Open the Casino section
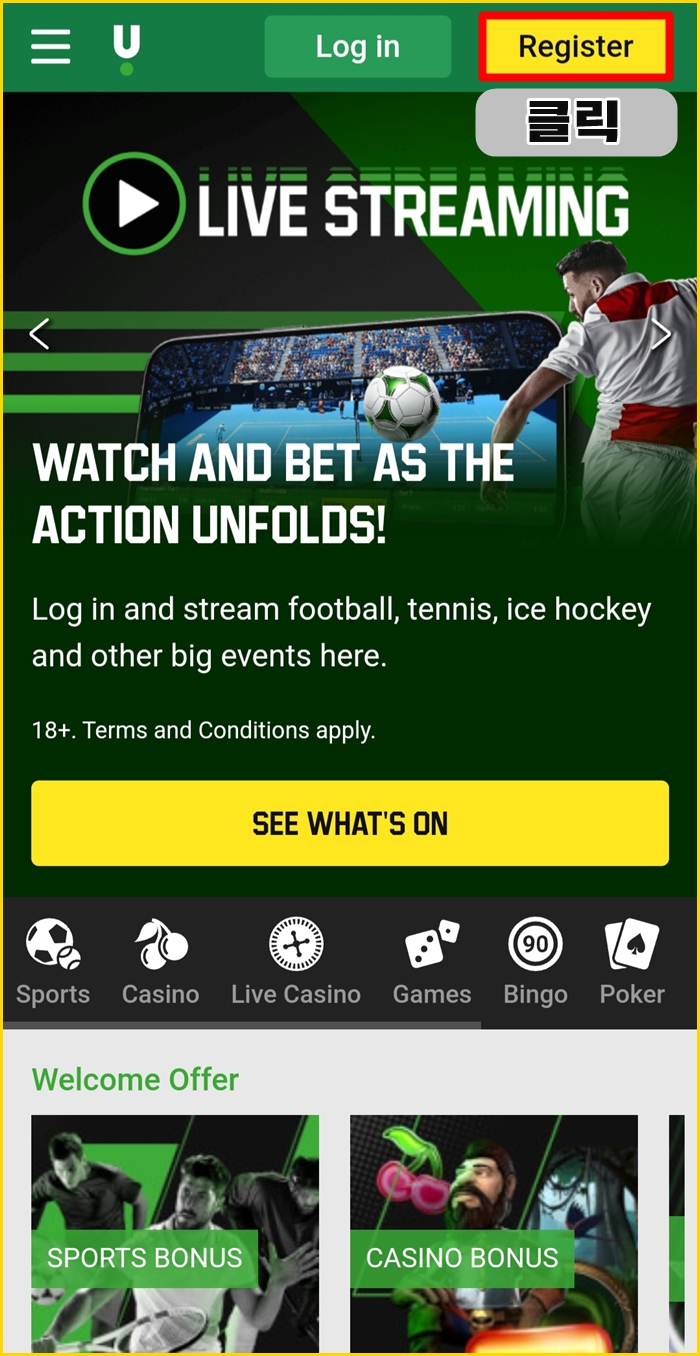 (160, 962)
